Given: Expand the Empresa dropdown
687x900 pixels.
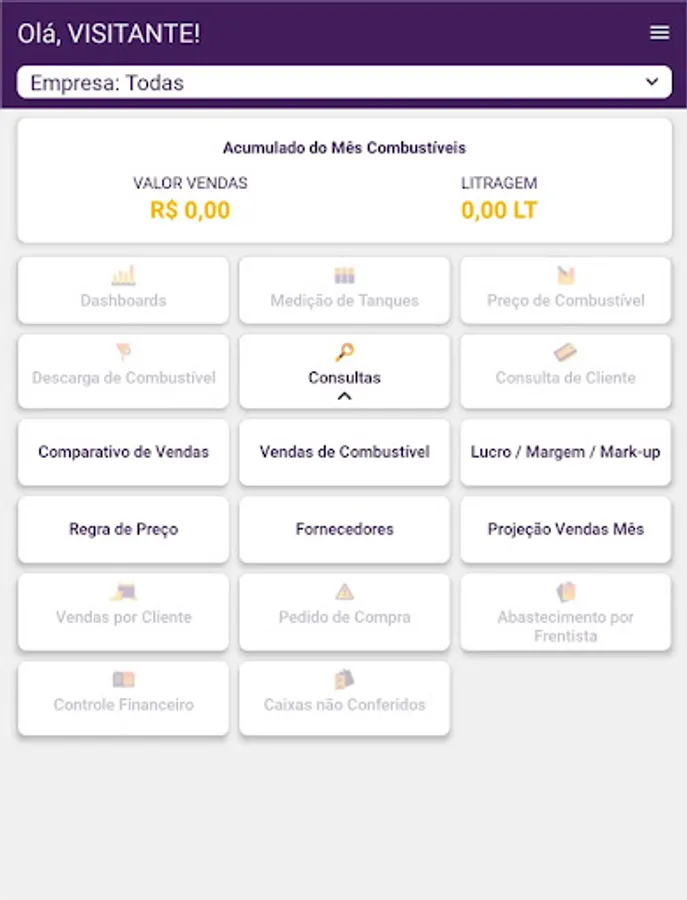Looking at the screenshot, I should [344, 83].
